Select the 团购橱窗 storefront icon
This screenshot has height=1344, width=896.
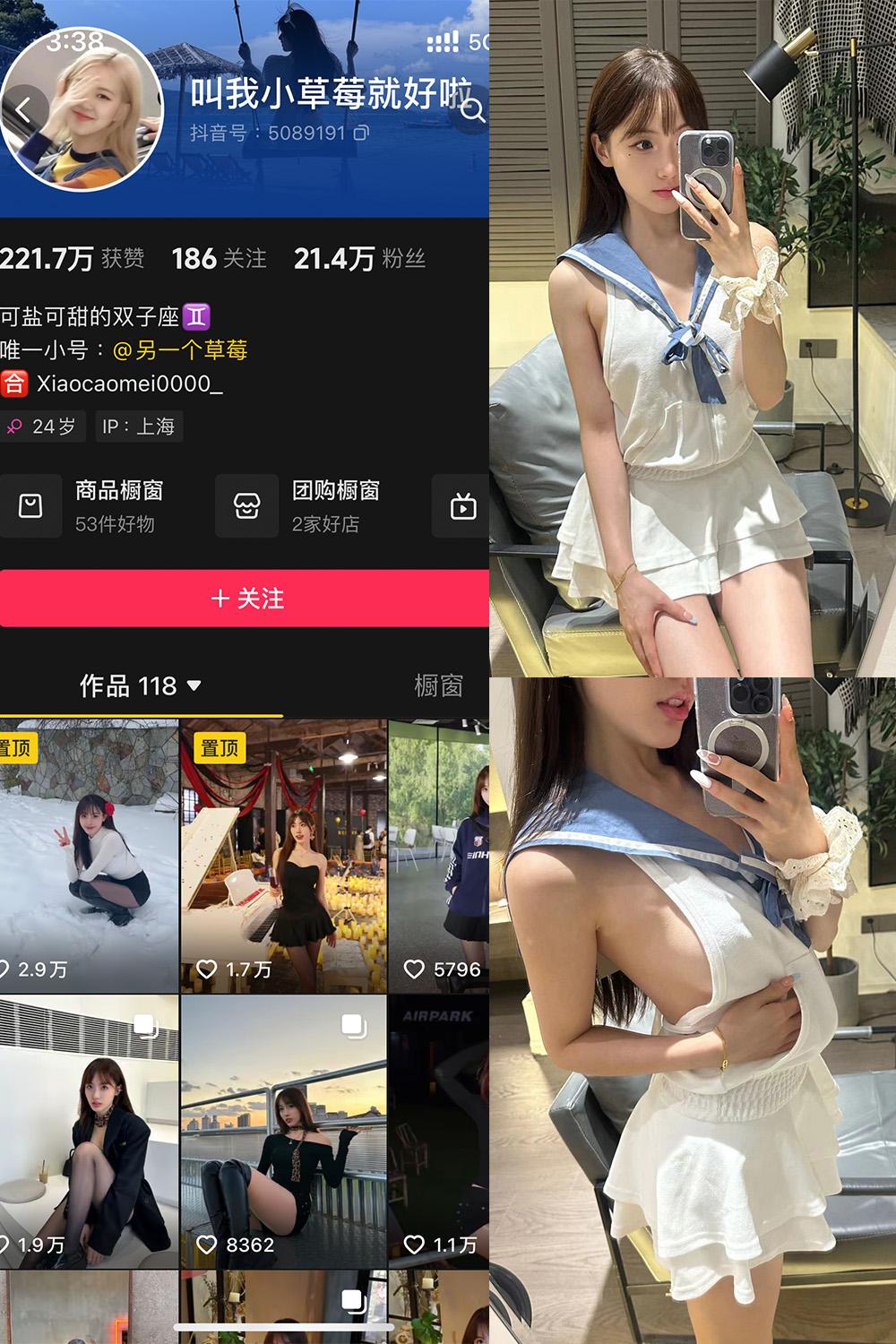coord(246,504)
